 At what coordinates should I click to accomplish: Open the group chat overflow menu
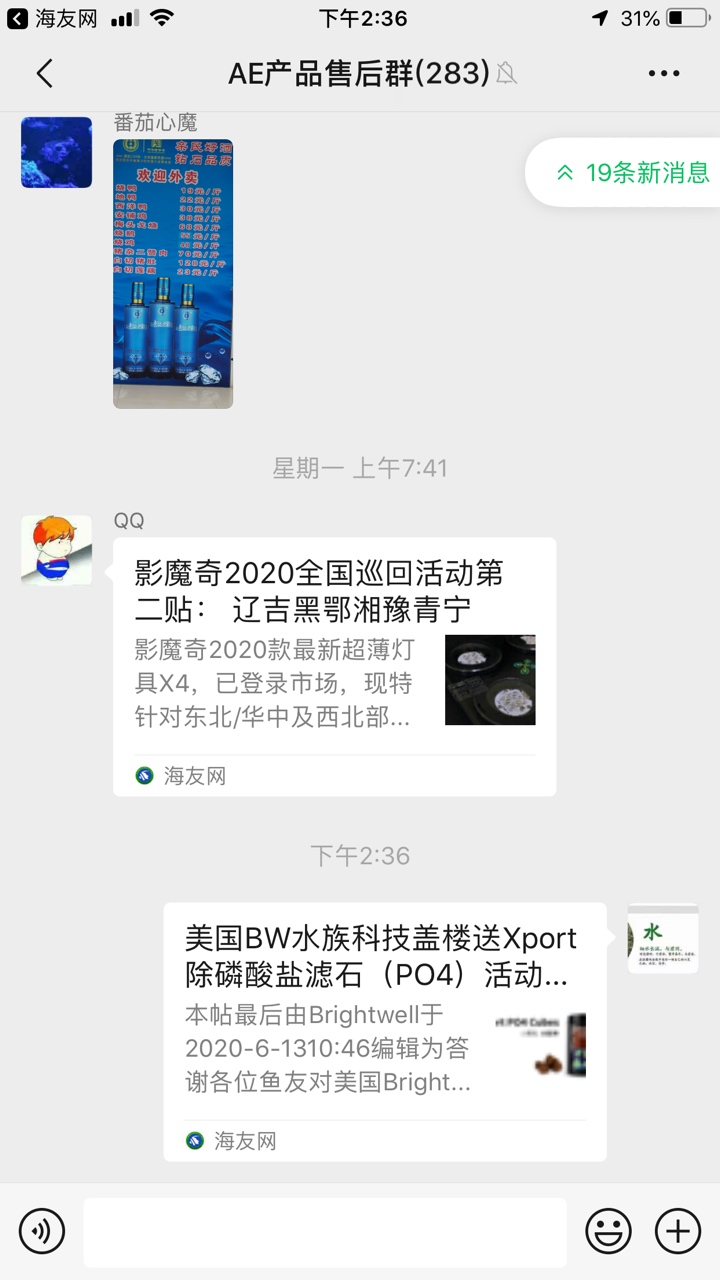[664, 73]
